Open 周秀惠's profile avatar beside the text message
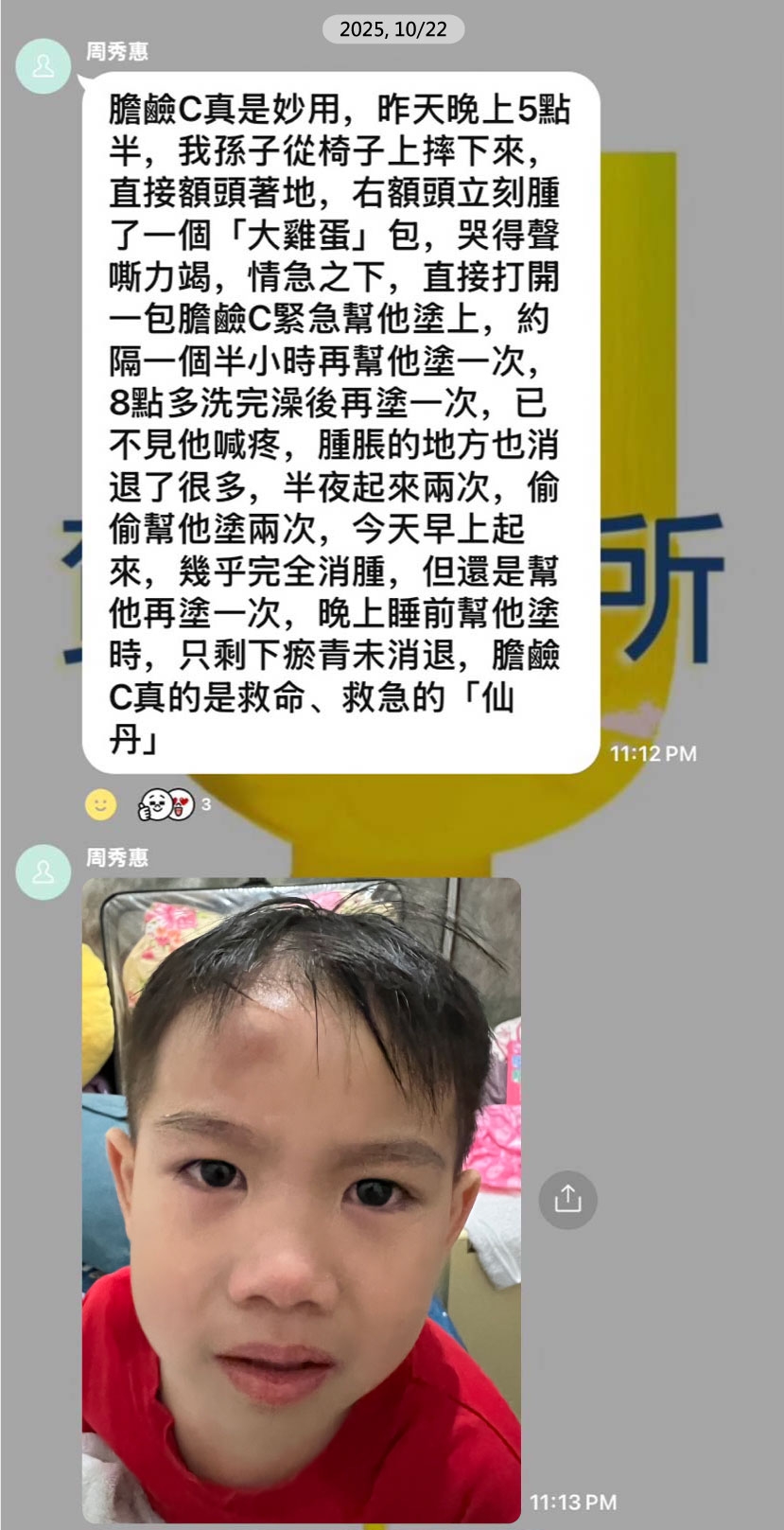 click(44, 66)
